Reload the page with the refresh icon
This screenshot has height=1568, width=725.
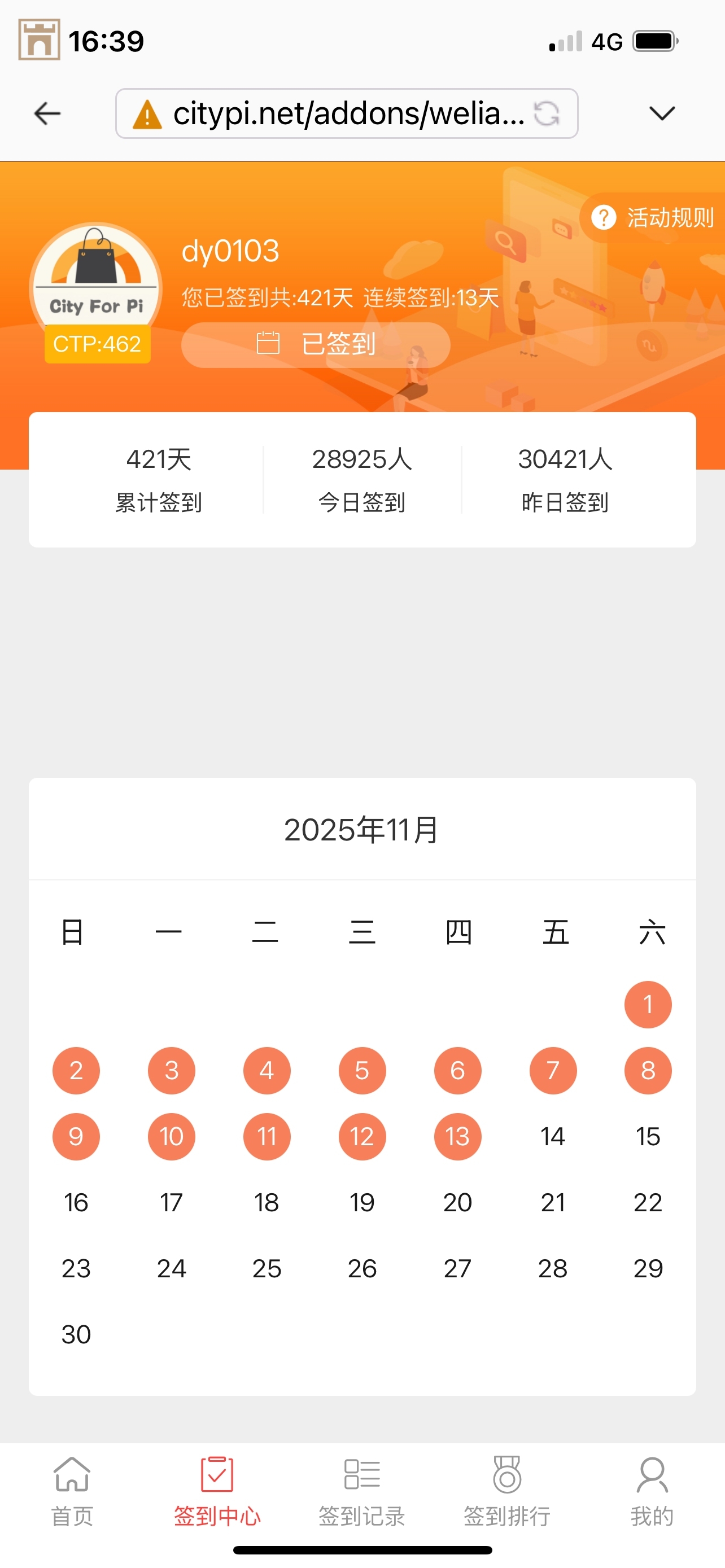tap(547, 113)
